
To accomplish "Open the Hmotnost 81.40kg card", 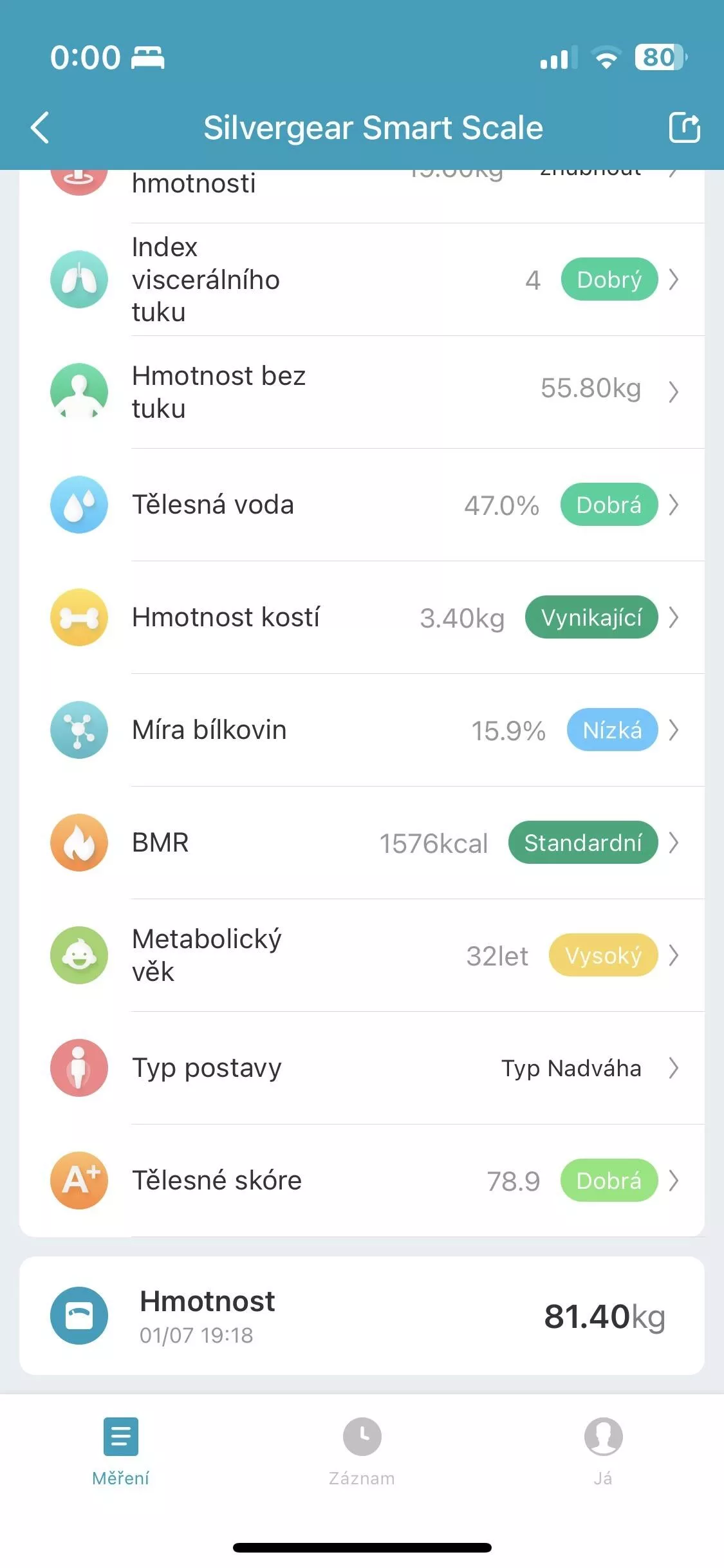I will click(x=362, y=1316).
